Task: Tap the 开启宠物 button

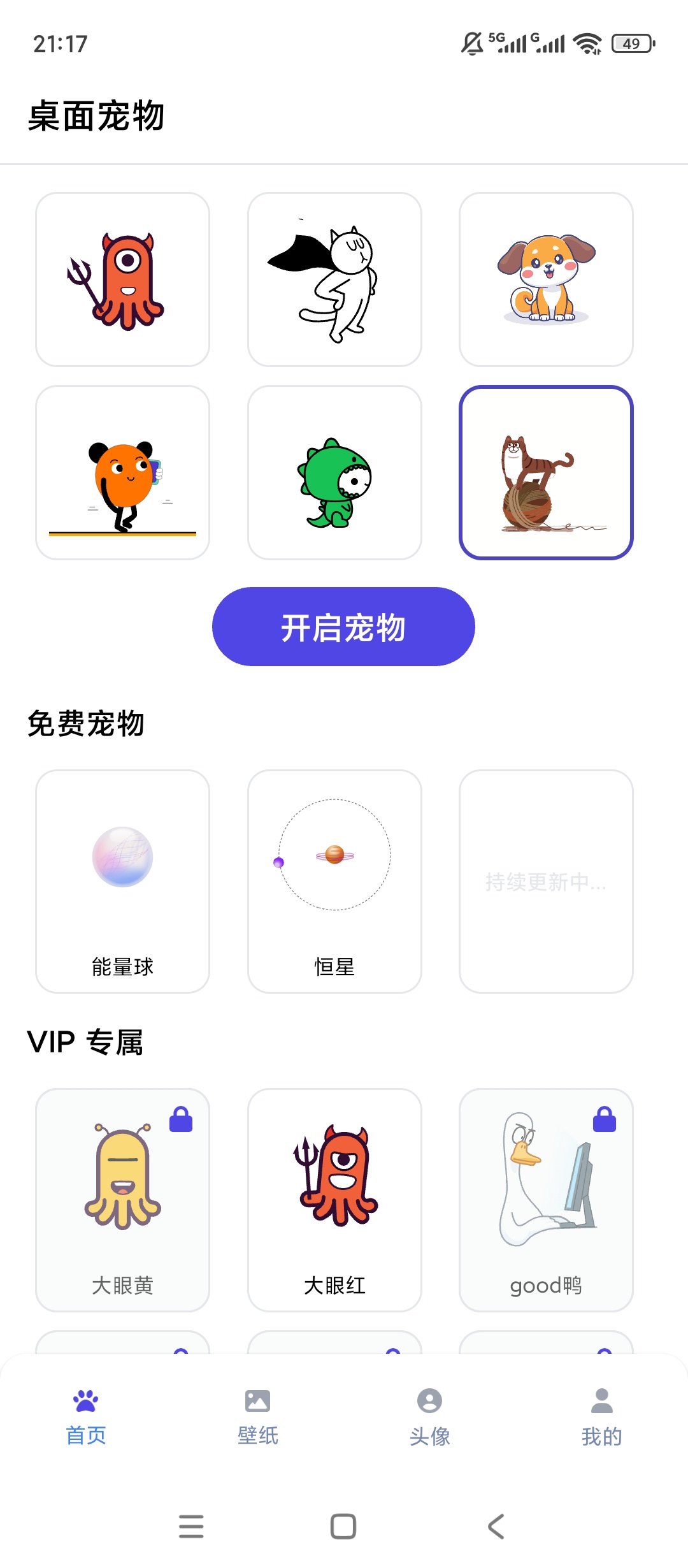Action: coord(344,627)
